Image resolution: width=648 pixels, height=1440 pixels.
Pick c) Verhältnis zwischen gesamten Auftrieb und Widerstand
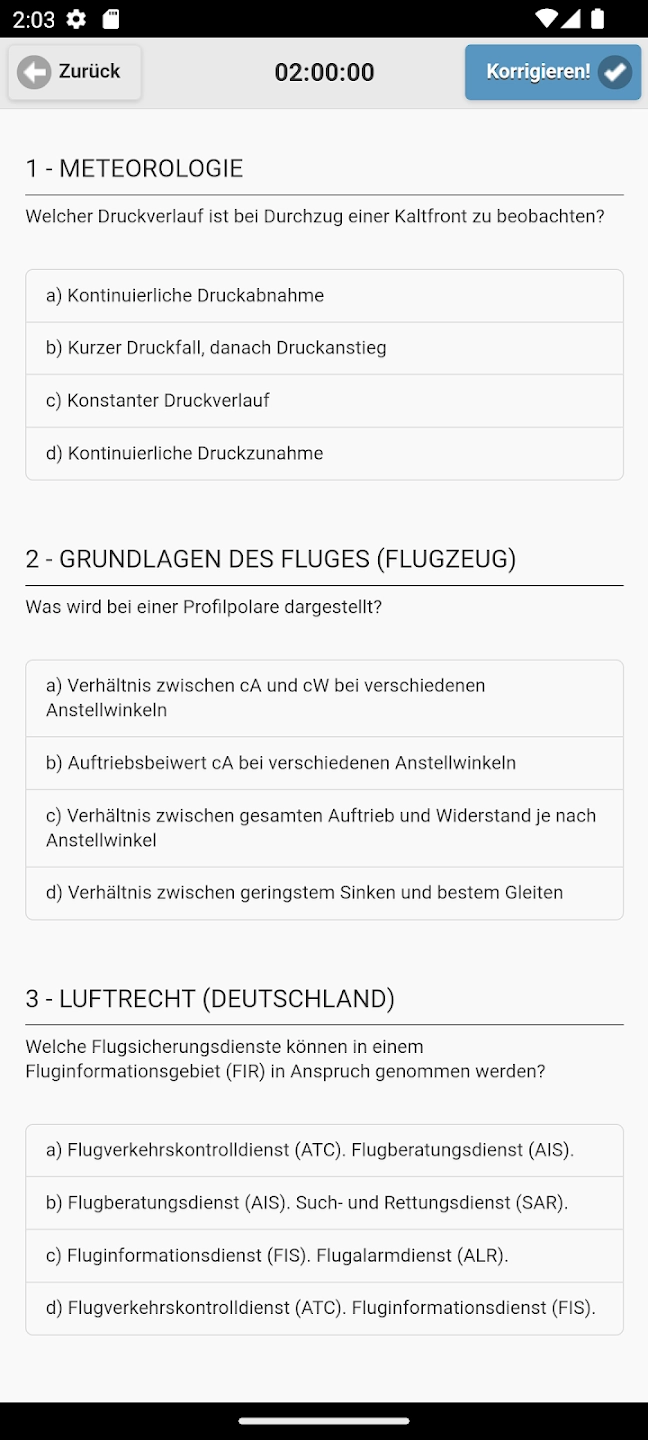point(324,828)
